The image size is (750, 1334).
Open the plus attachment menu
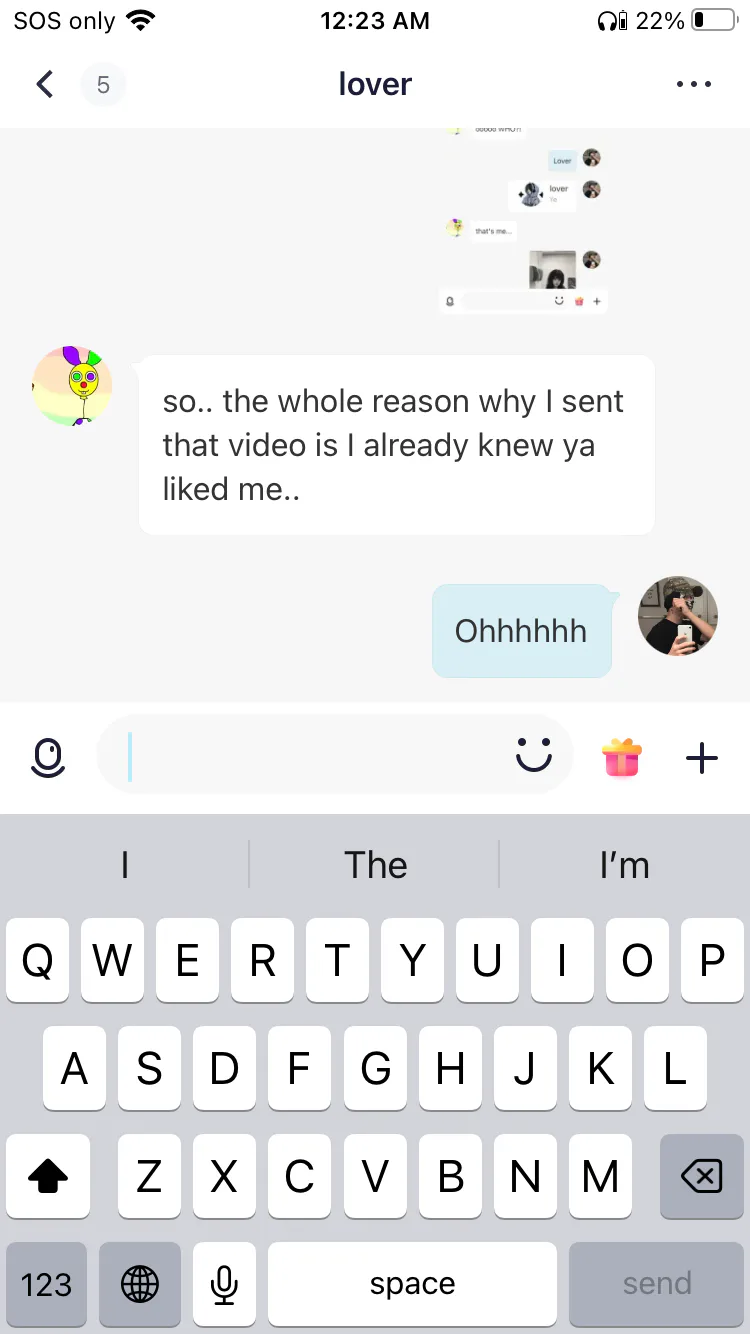(702, 758)
